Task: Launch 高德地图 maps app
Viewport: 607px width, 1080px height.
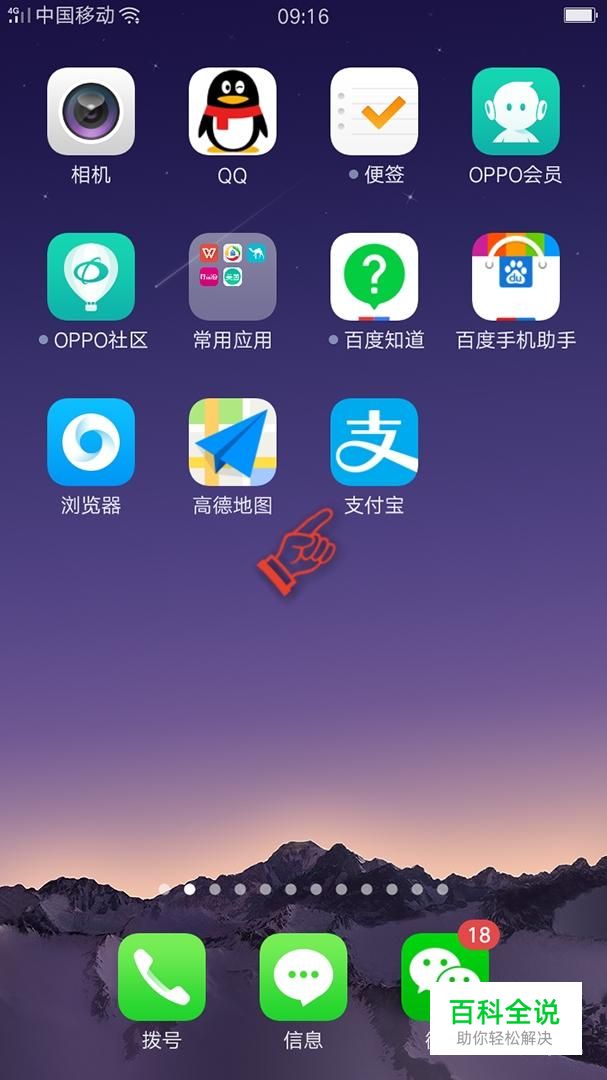Action: point(232,441)
